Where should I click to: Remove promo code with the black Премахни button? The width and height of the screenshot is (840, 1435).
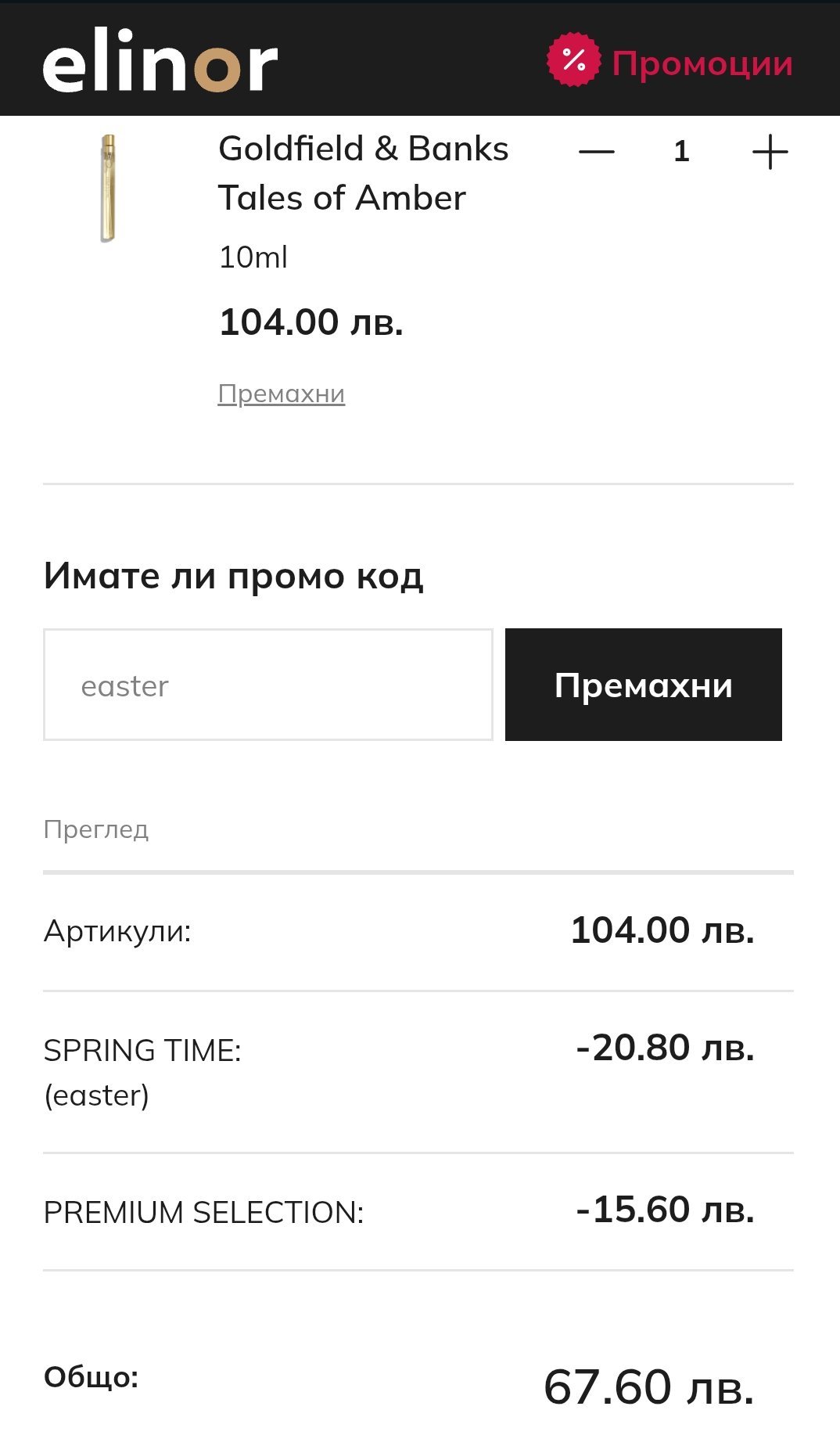(x=643, y=685)
